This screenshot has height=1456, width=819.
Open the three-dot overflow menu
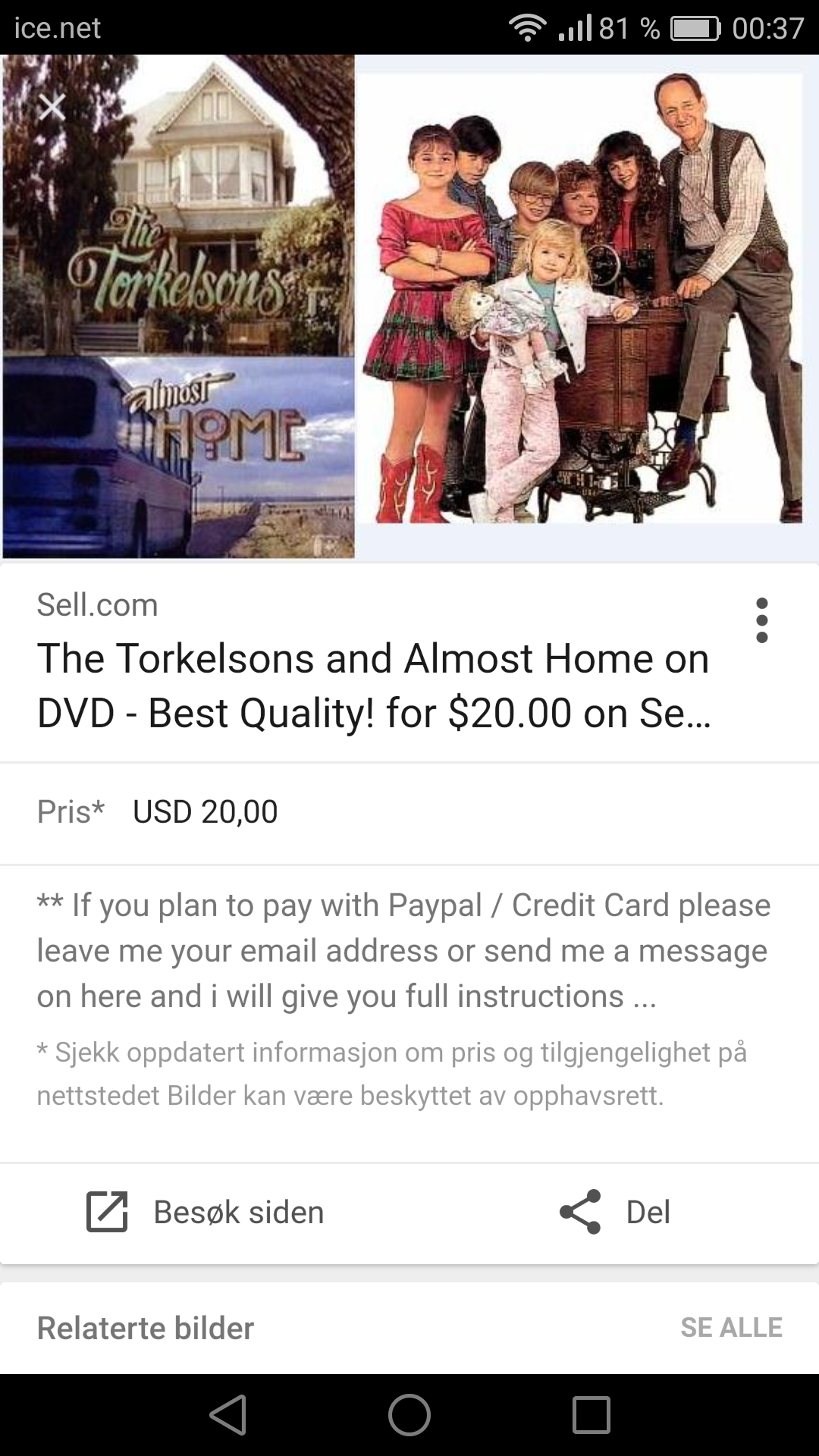tap(762, 620)
